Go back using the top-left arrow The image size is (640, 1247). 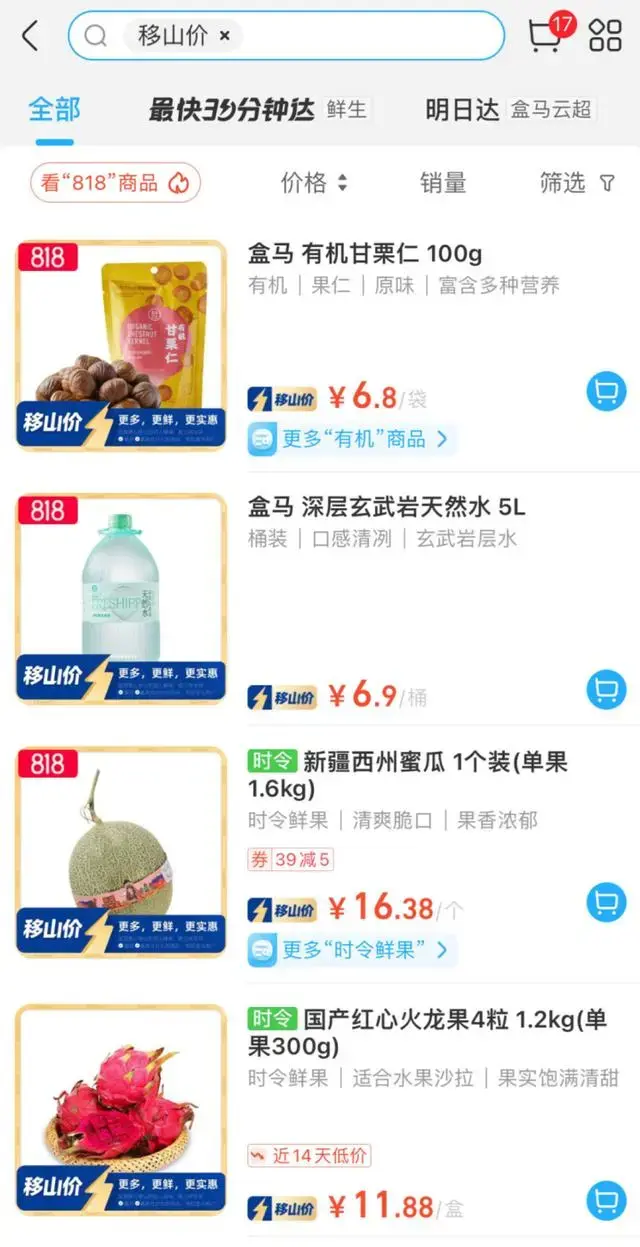click(x=30, y=37)
